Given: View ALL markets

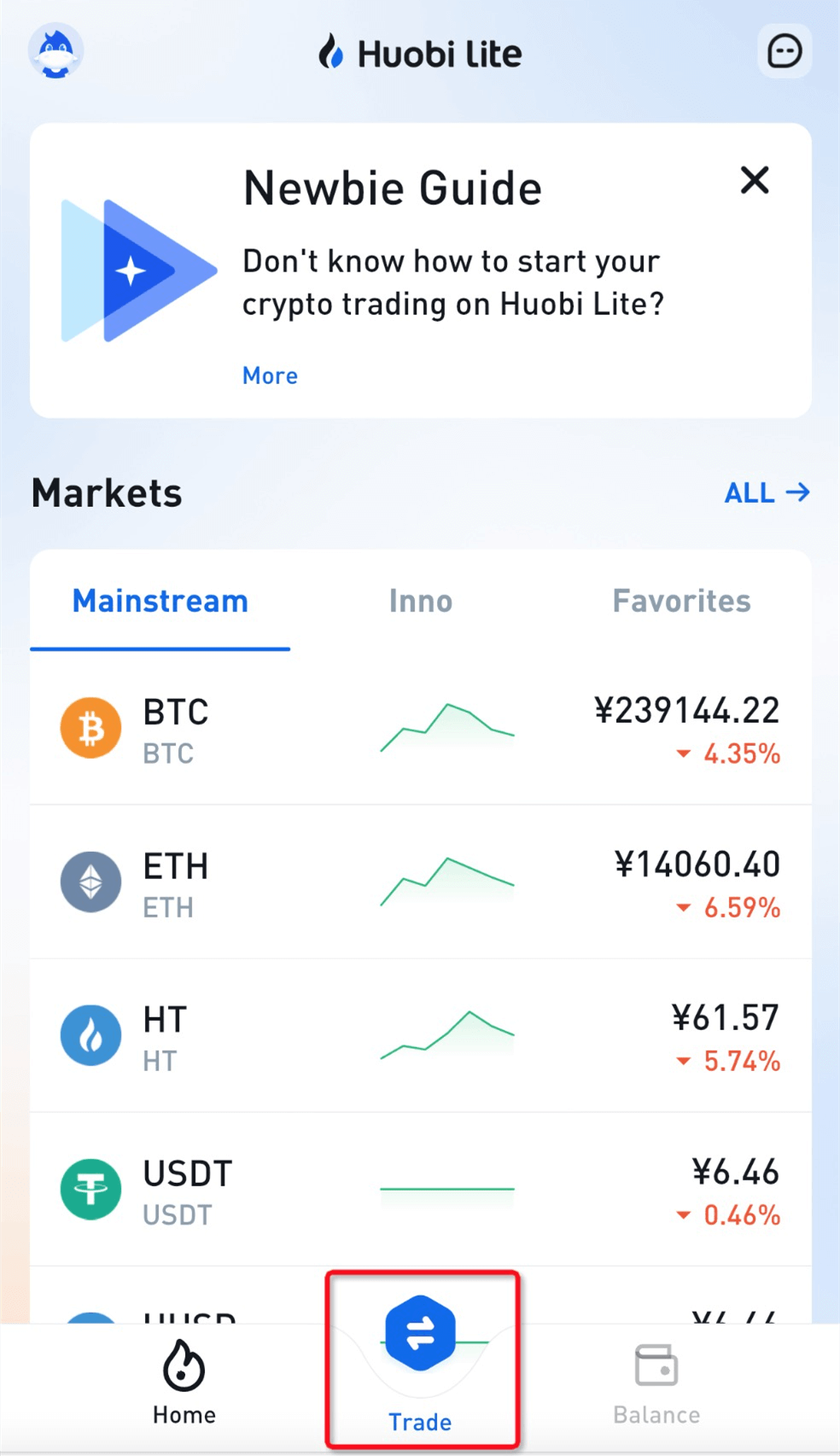Looking at the screenshot, I should click(x=767, y=492).
